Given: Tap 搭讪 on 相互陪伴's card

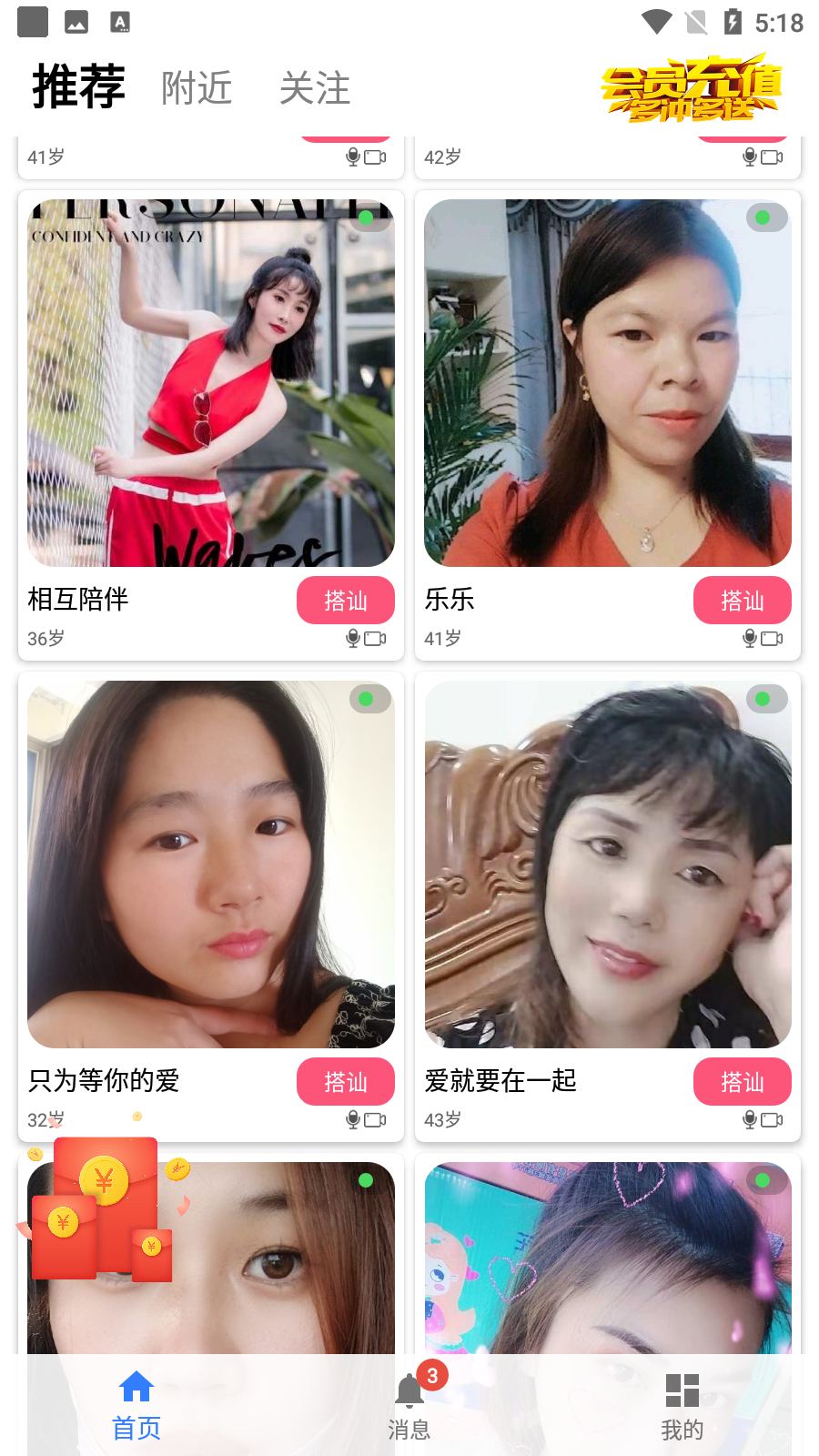Looking at the screenshot, I should click(345, 601).
